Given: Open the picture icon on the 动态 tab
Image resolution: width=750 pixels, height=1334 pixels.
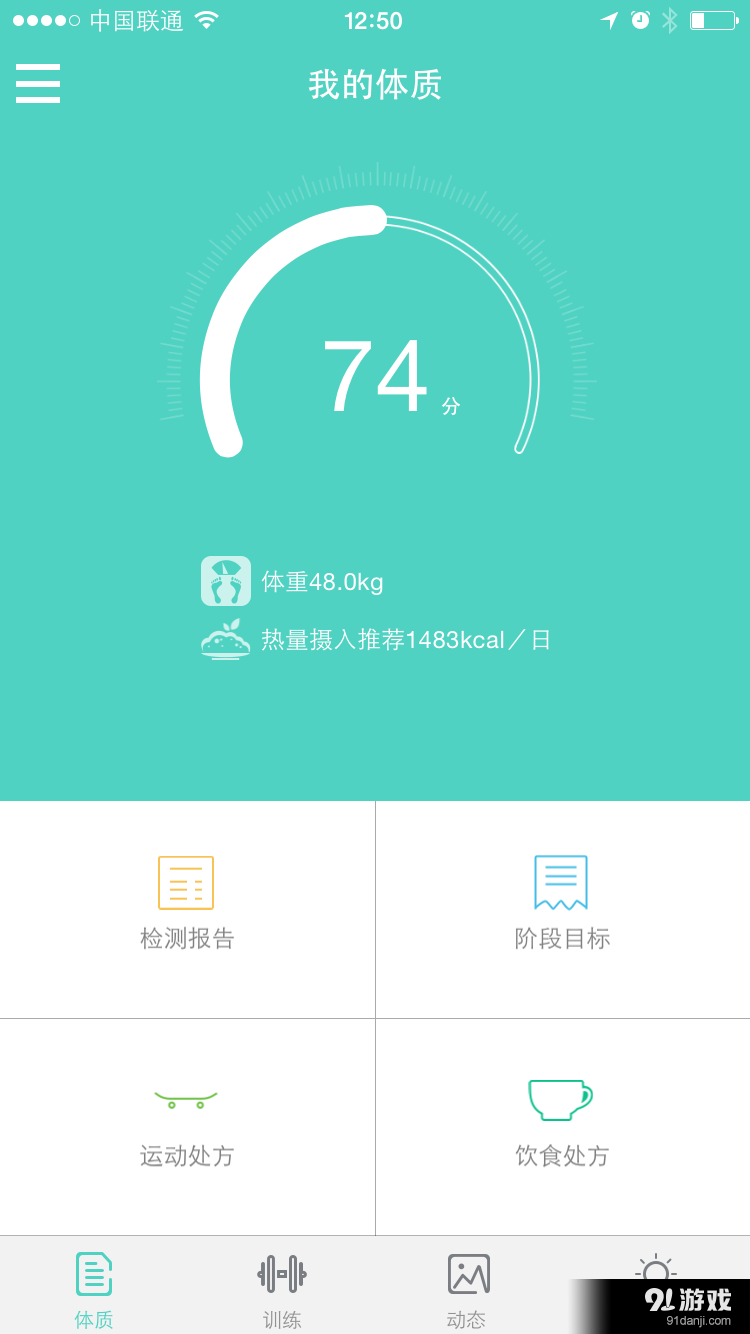Looking at the screenshot, I should coord(466,1273).
